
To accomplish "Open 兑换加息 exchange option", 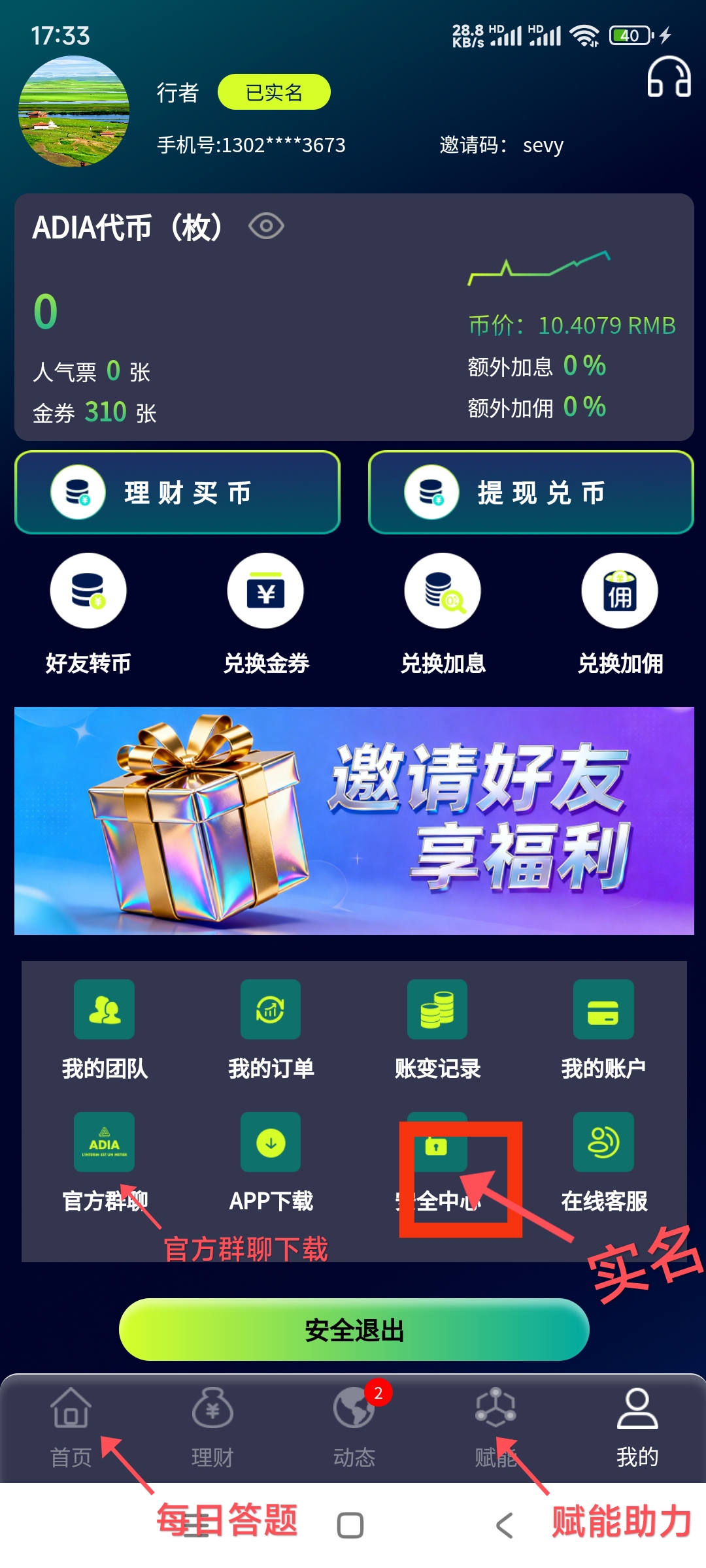I will point(443,613).
